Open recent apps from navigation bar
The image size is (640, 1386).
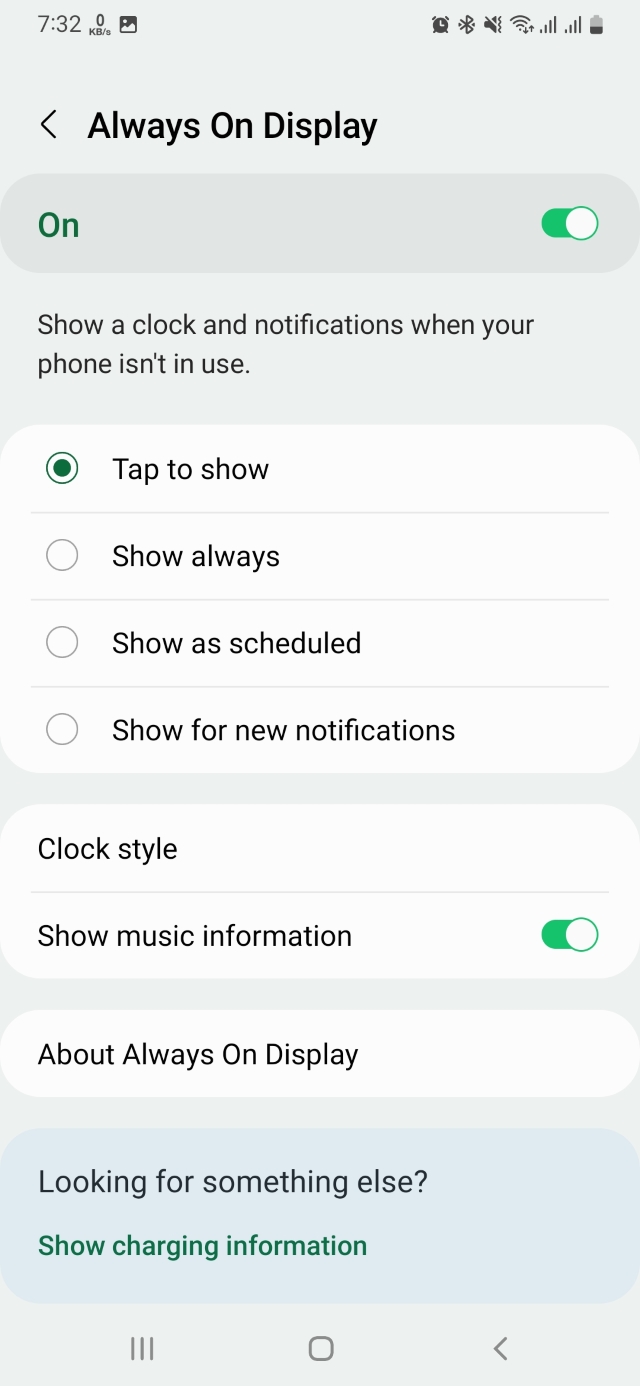tap(142, 1348)
